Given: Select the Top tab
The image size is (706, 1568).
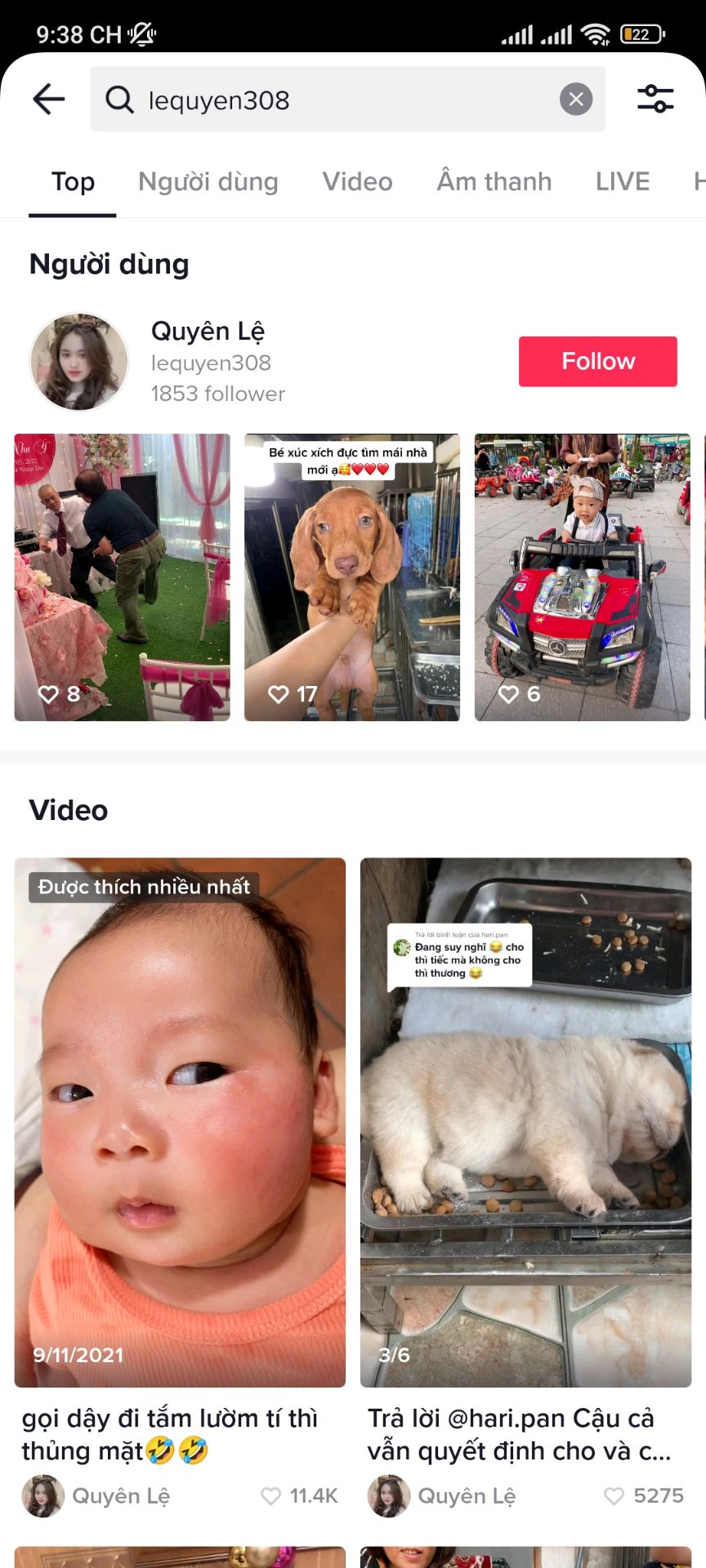Looking at the screenshot, I should [x=73, y=181].
